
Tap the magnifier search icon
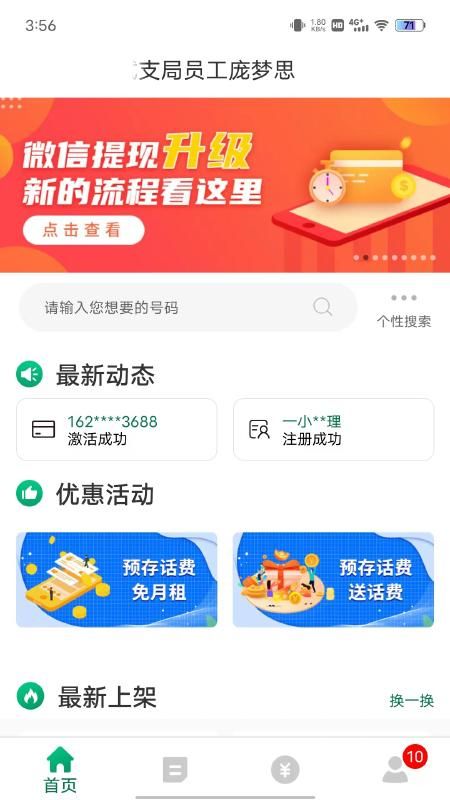(322, 307)
